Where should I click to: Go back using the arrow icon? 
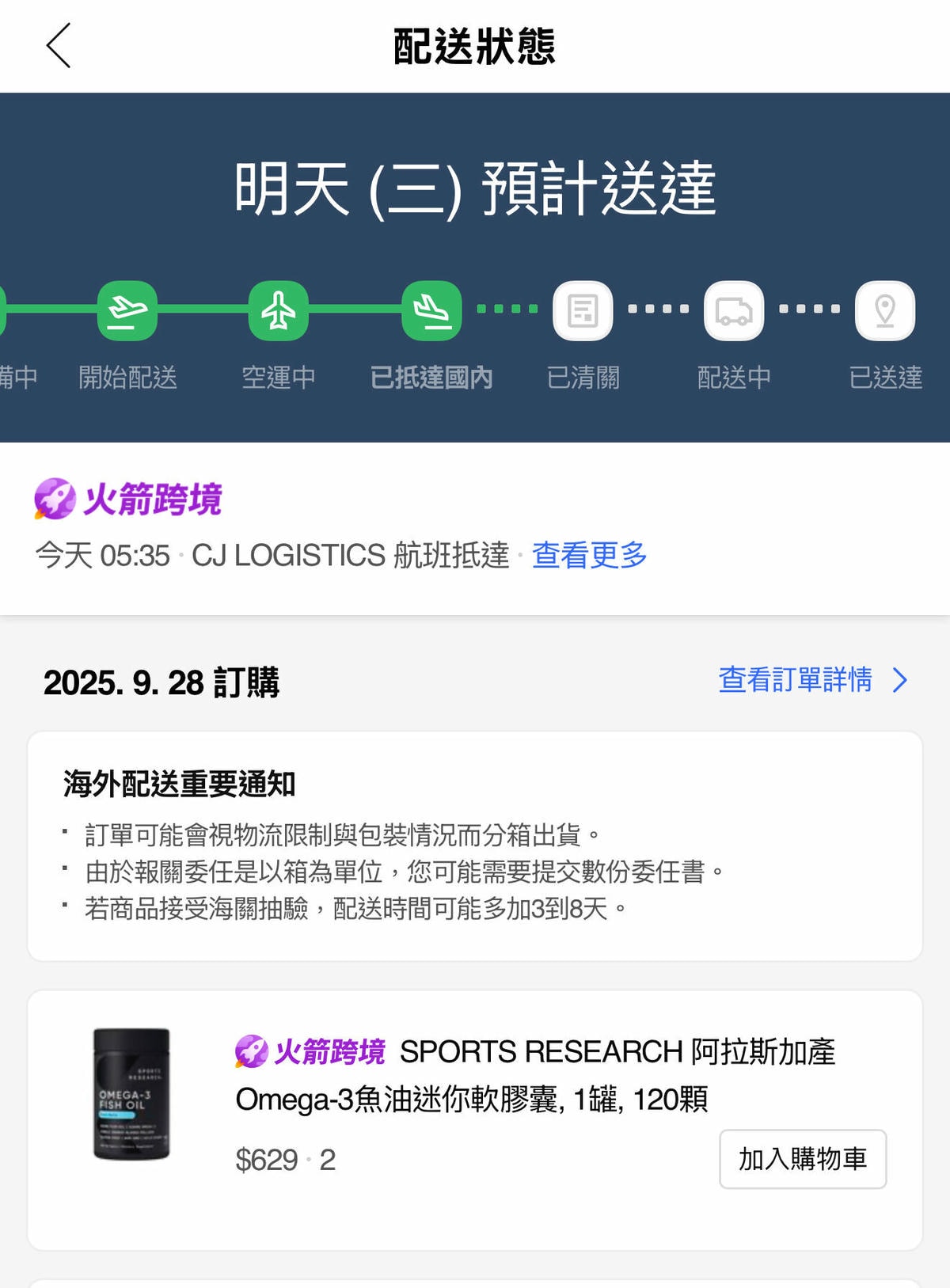click(59, 46)
